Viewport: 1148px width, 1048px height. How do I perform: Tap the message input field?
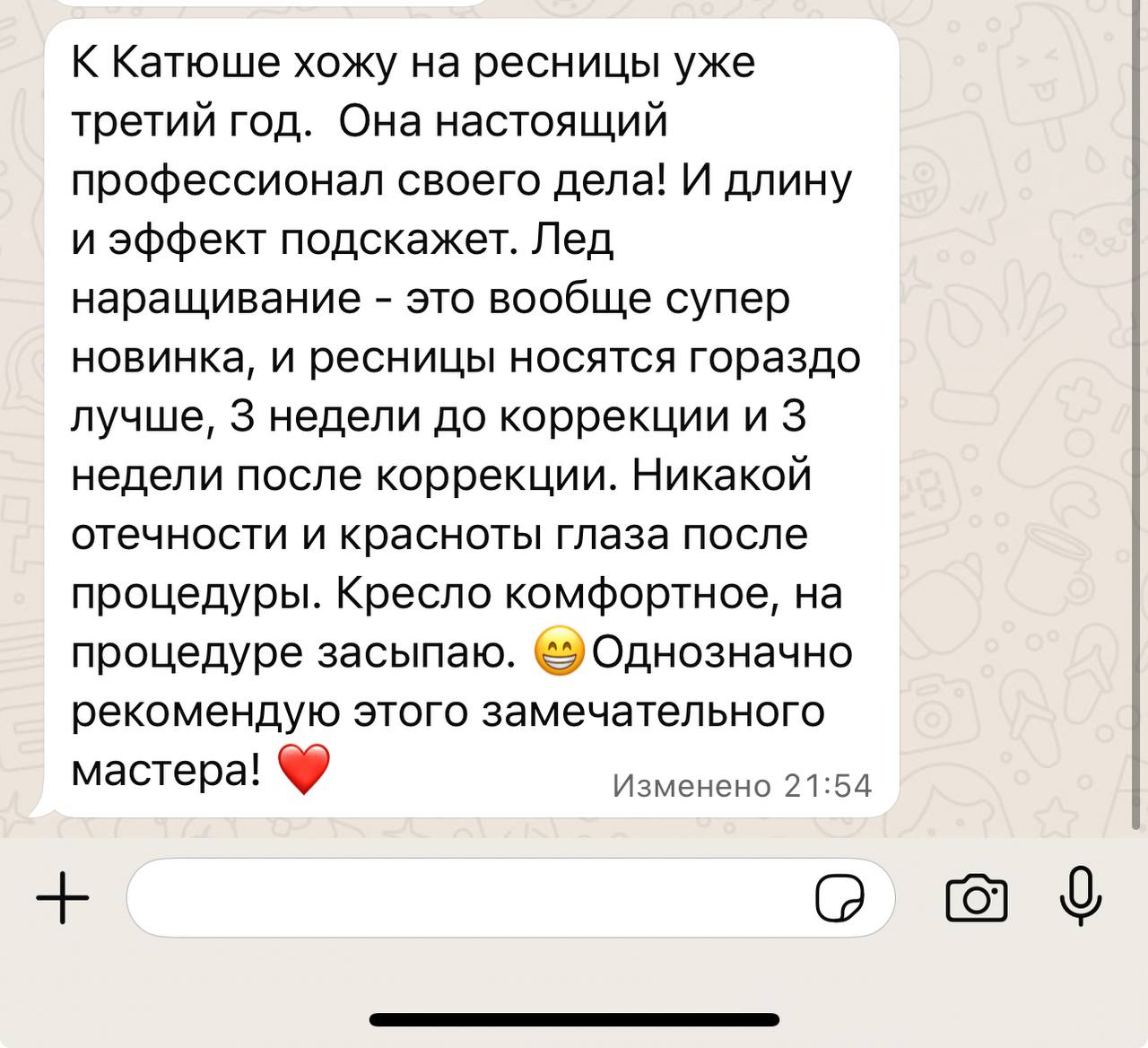466,897
